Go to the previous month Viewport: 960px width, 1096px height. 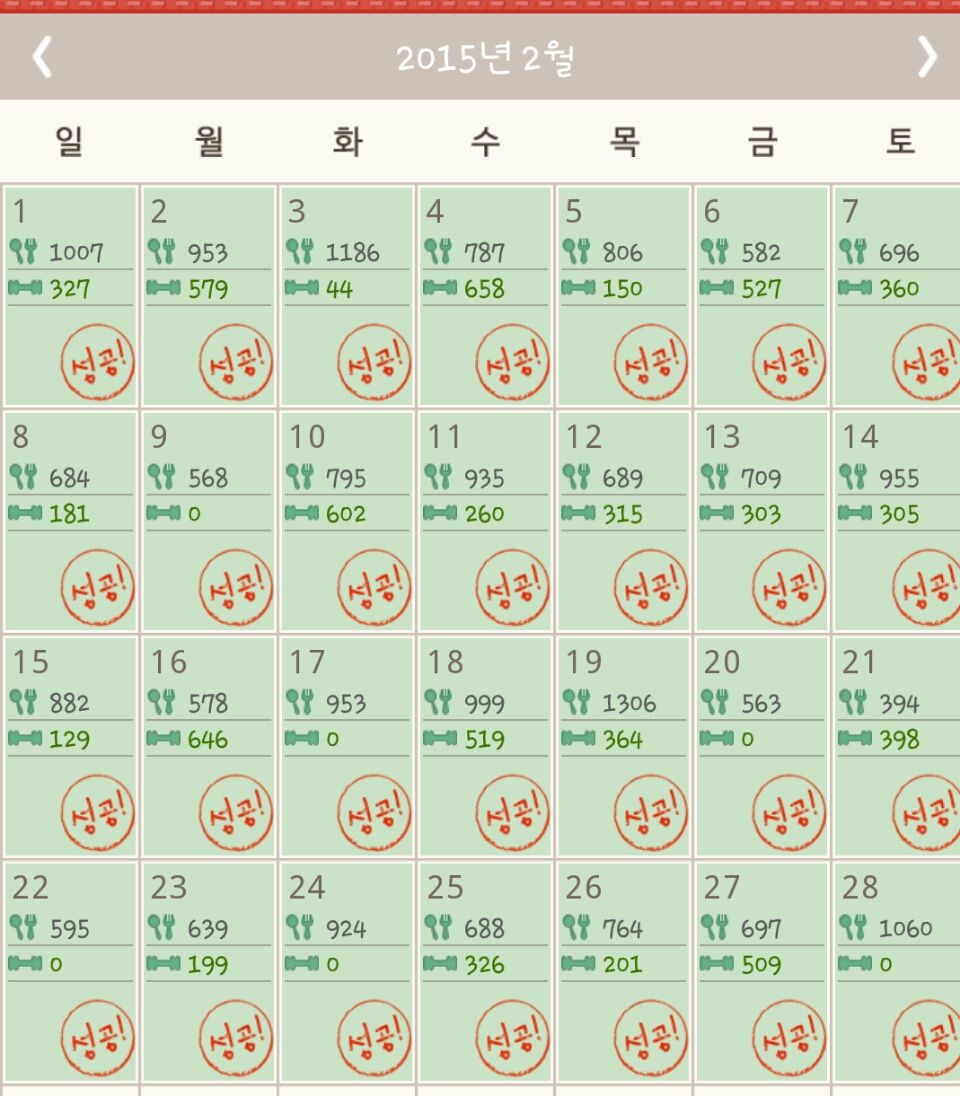coord(42,57)
